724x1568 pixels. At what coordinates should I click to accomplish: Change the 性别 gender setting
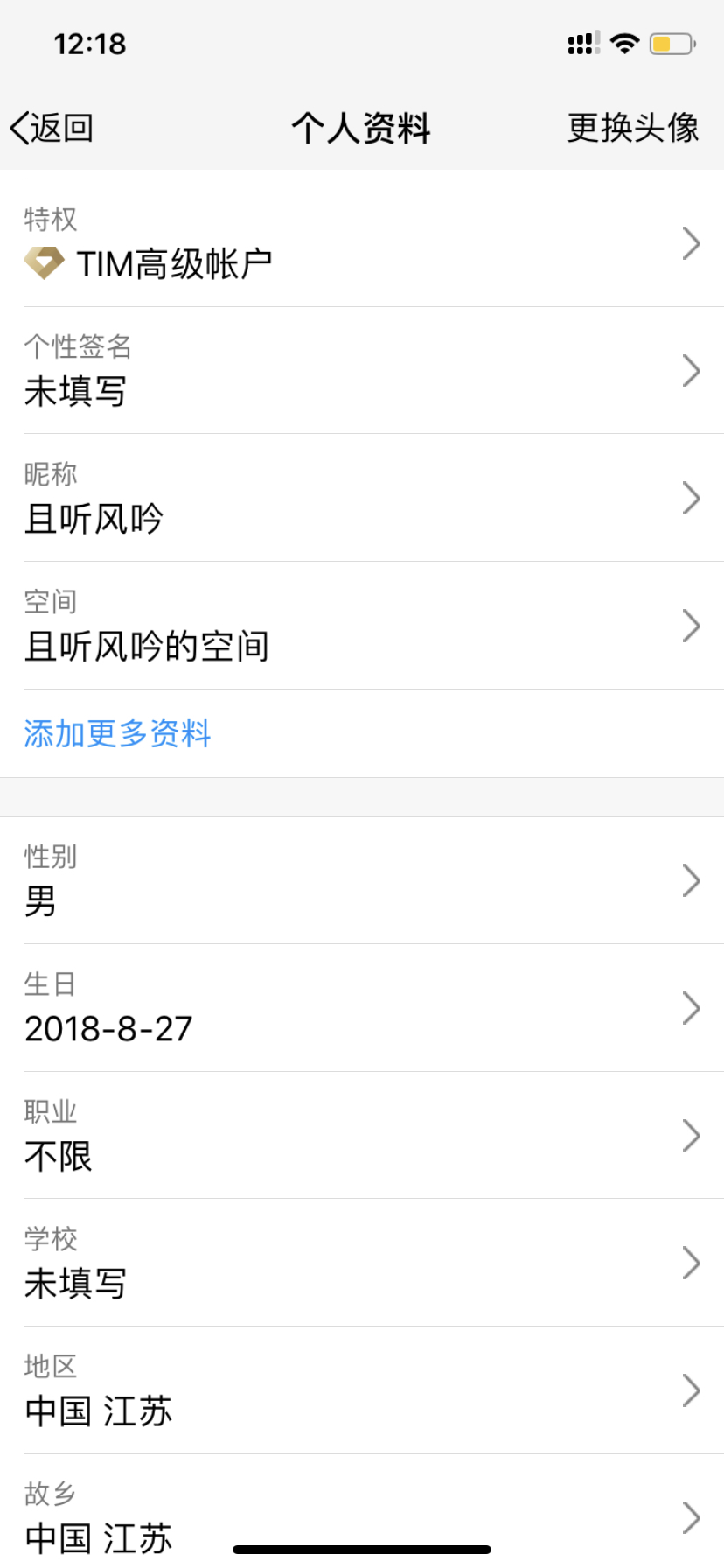pos(362,881)
